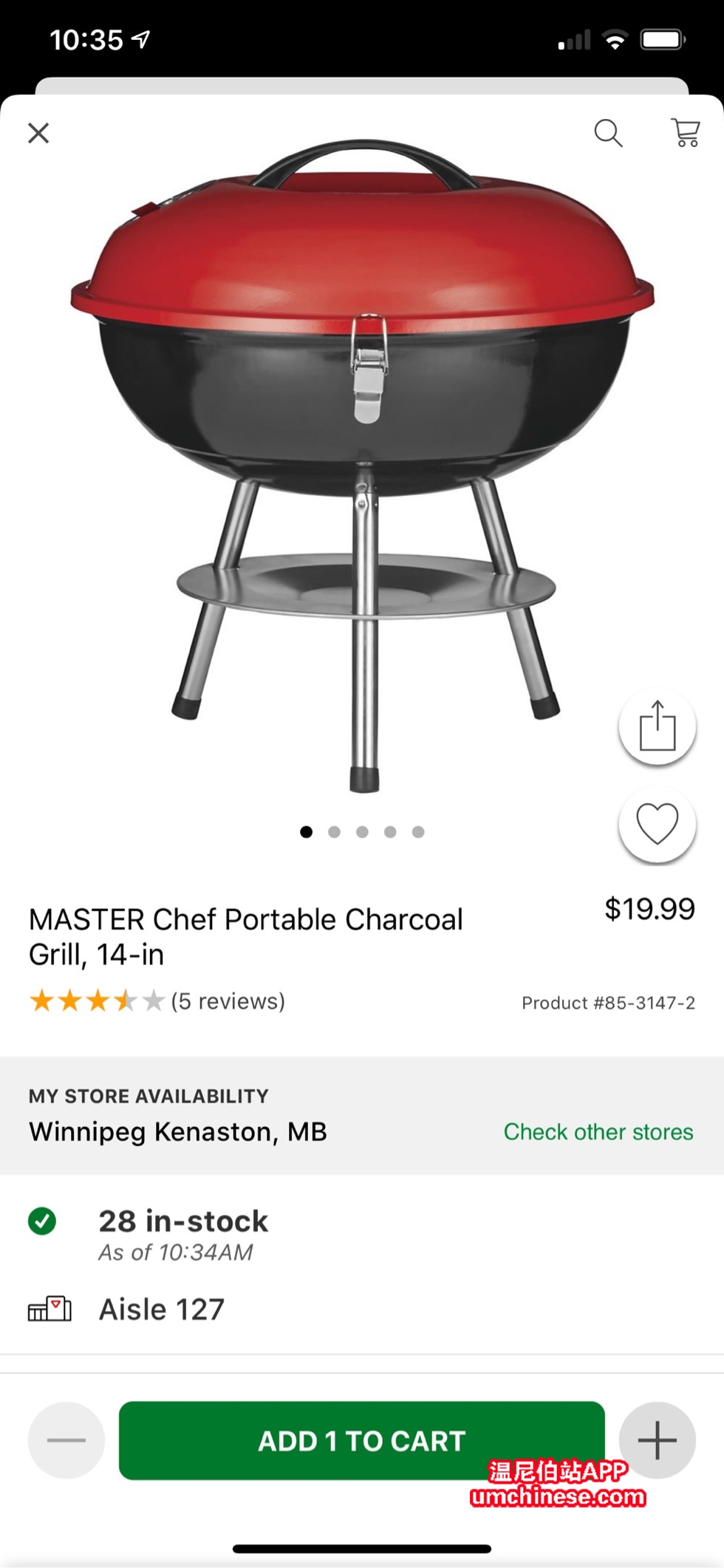Tap Add 1 to Cart button

(361, 1440)
